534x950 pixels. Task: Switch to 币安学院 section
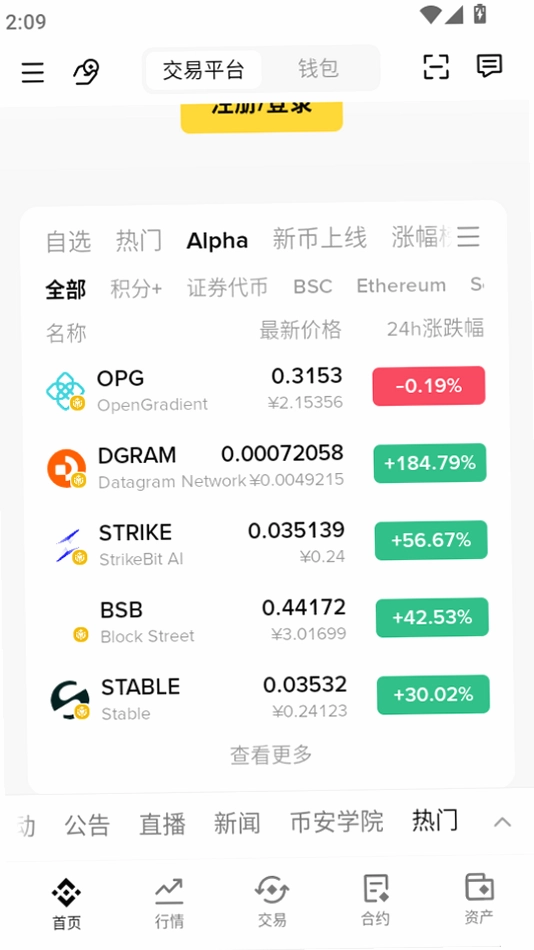[x=336, y=822]
